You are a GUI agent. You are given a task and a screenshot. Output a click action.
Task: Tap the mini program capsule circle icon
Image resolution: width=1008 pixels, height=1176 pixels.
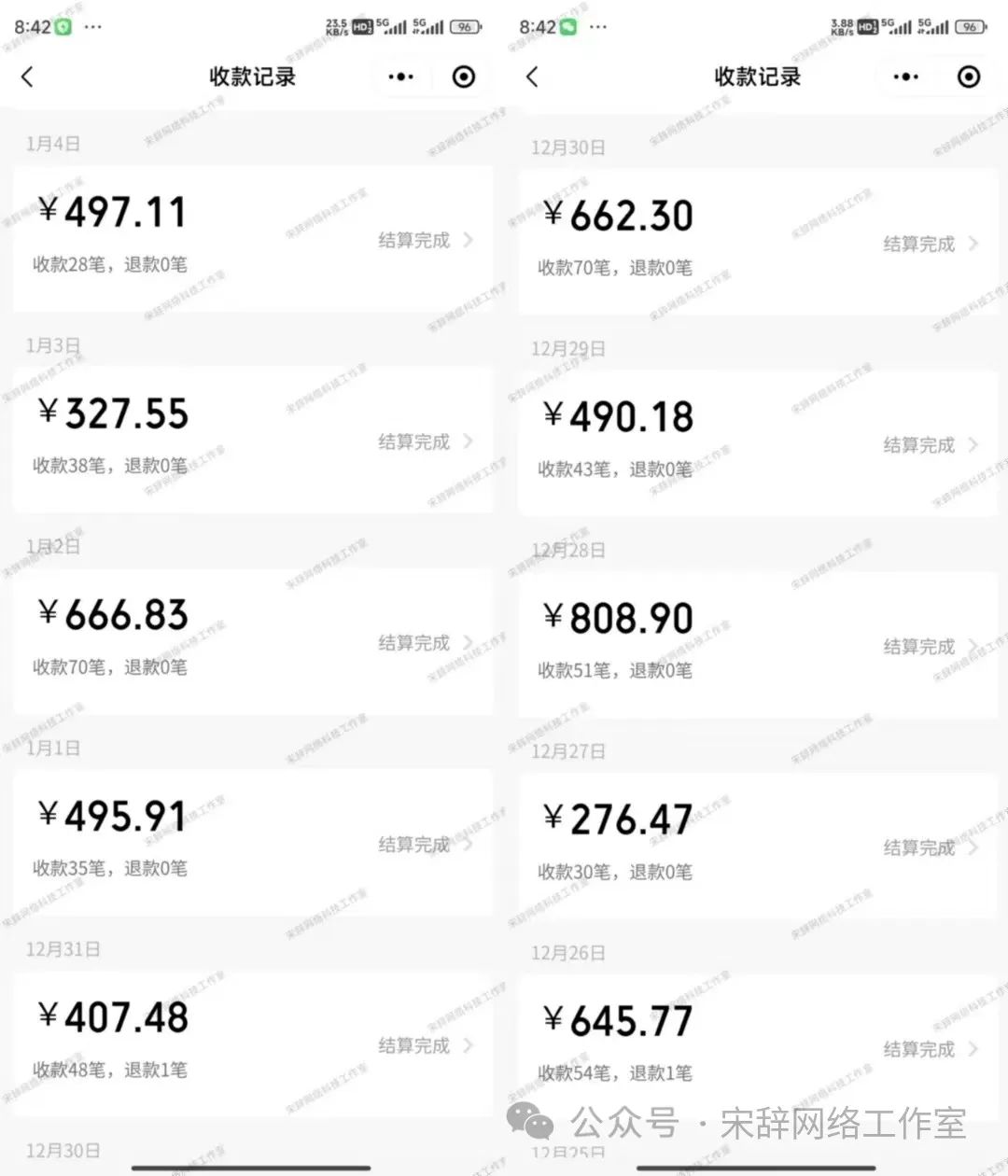point(462,77)
